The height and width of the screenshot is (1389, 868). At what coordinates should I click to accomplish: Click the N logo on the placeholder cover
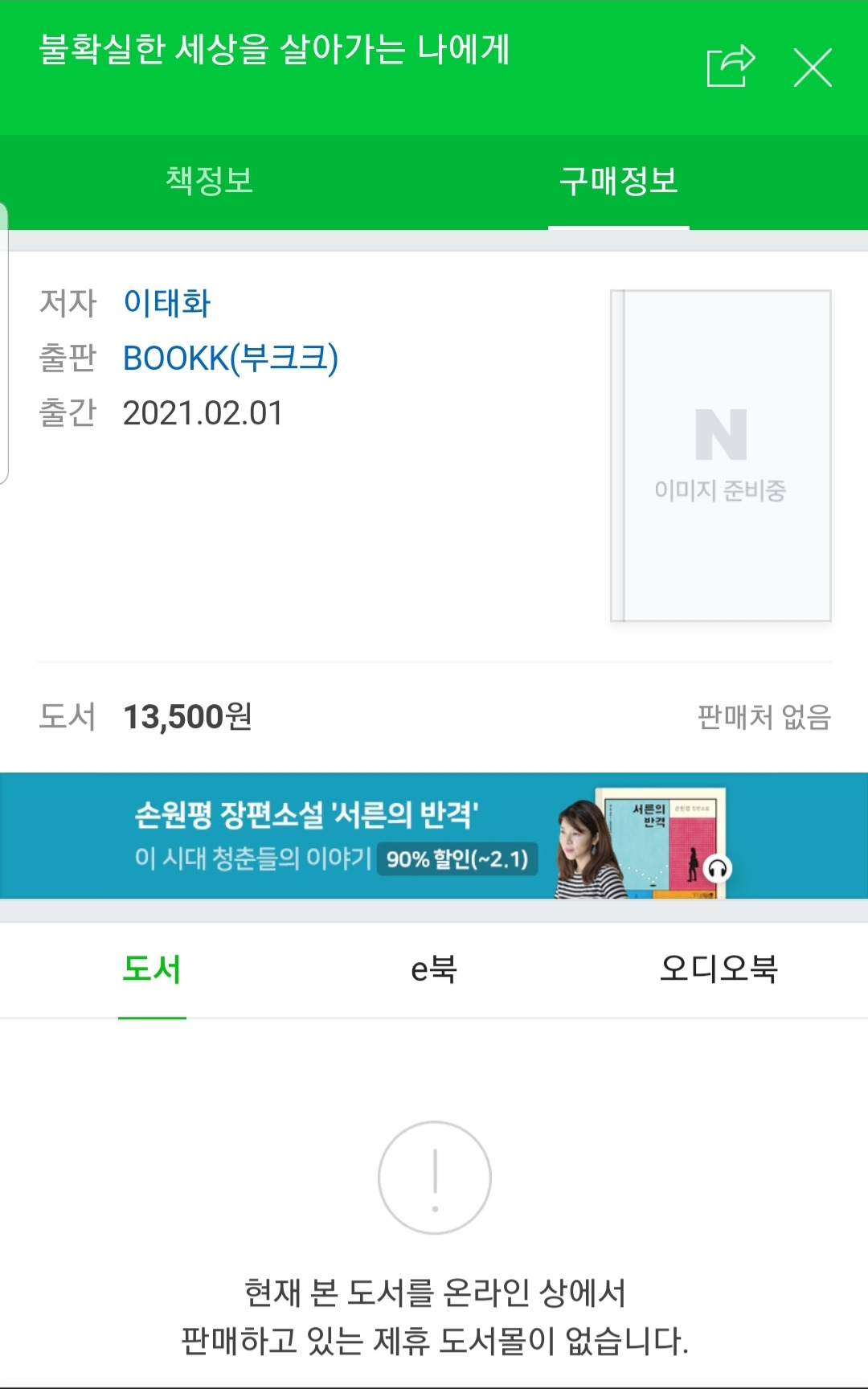point(723,432)
